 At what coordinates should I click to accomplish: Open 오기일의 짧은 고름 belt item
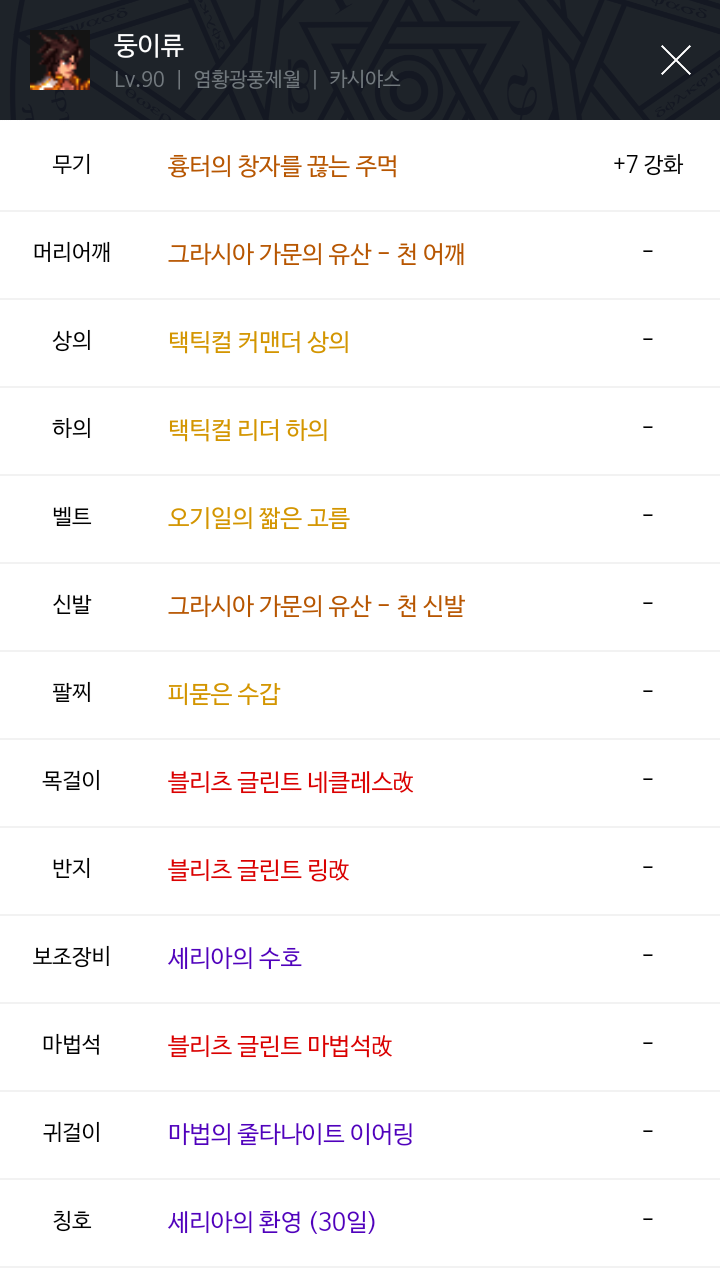[259, 518]
